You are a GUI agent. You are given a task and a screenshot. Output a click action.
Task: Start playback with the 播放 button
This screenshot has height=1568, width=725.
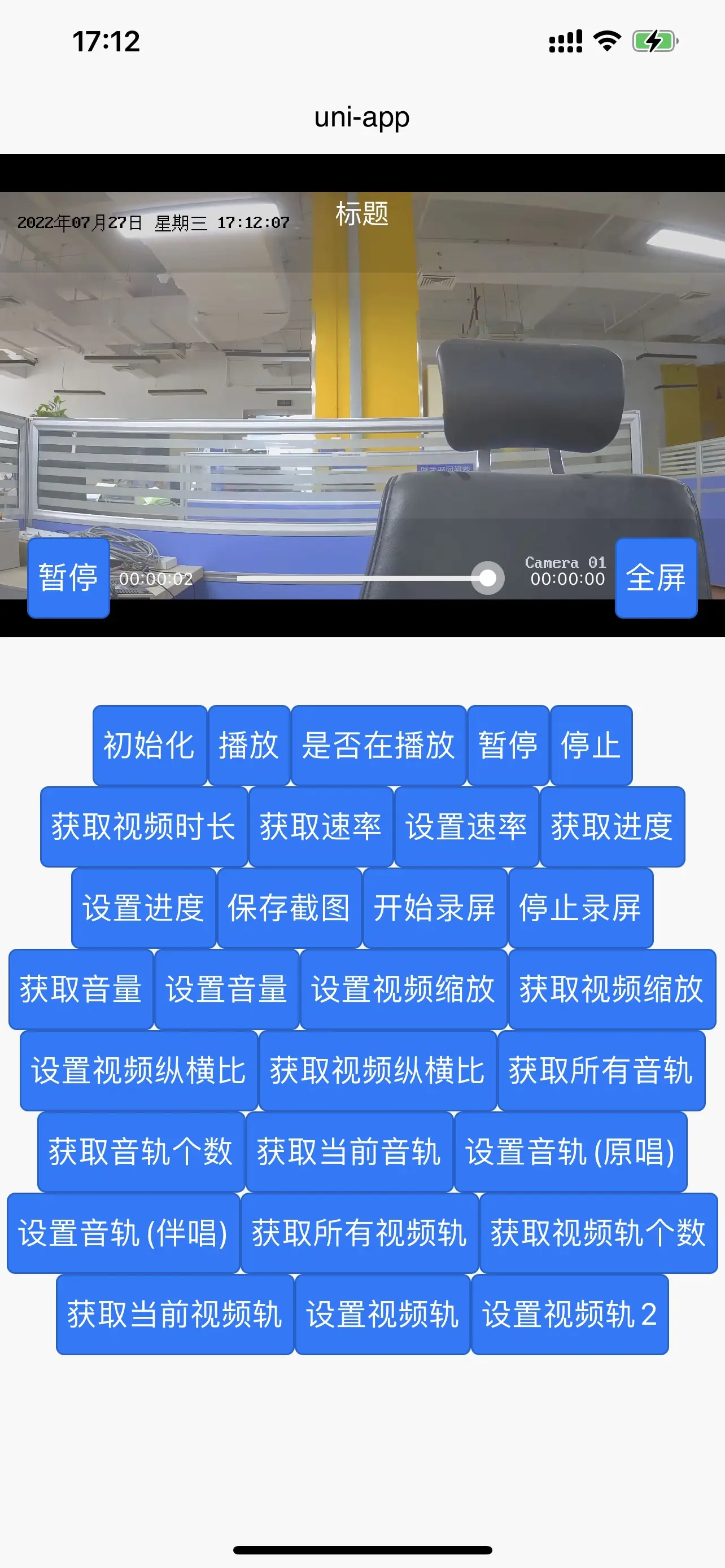pyautogui.click(x=248, y=745)
